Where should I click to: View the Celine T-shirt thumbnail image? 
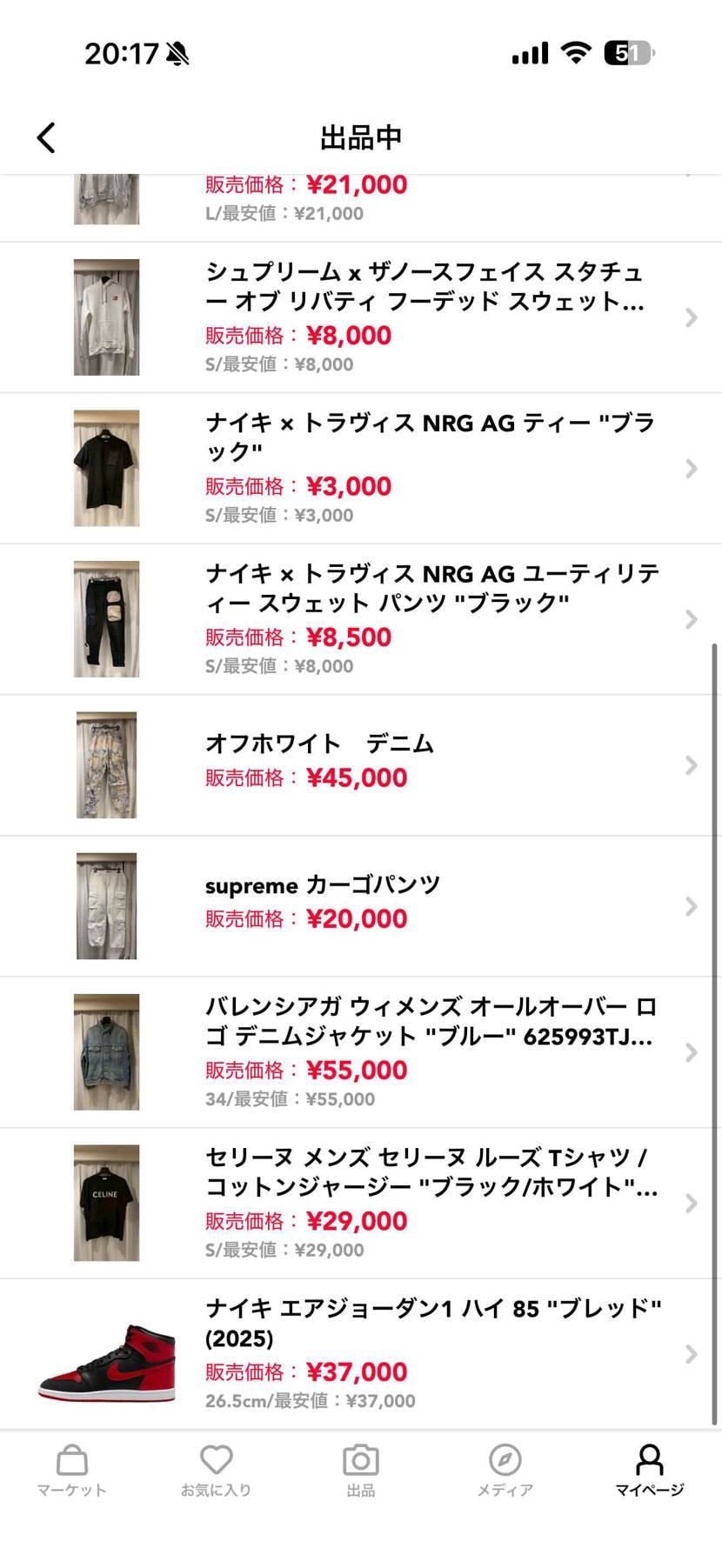106,1202
